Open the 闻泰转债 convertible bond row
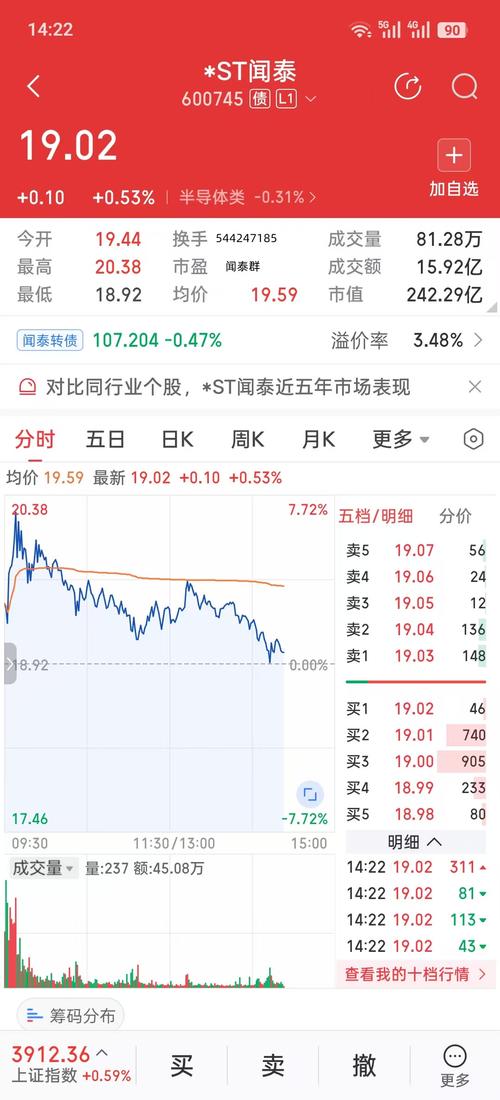The width and height of the screenshot is (500, 1100). [250, 341]
